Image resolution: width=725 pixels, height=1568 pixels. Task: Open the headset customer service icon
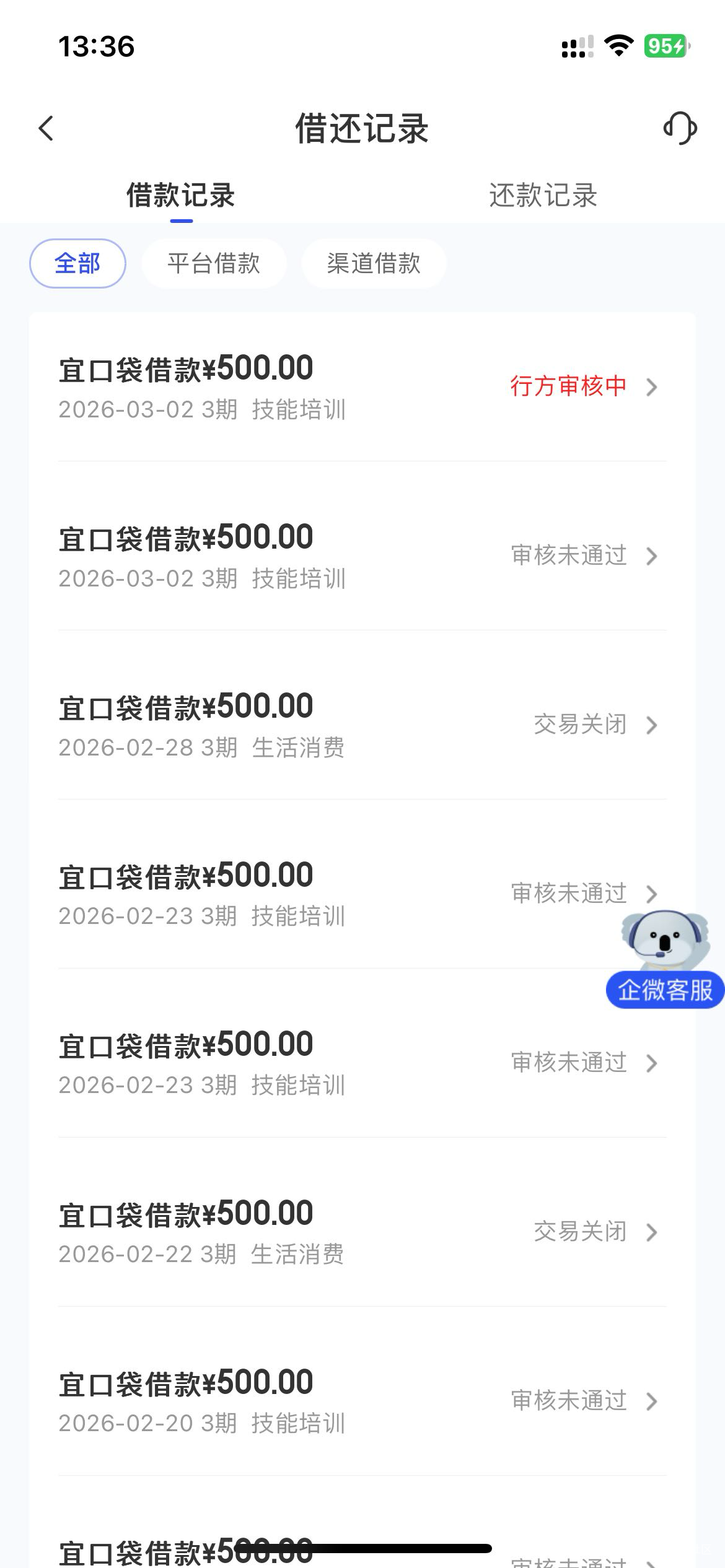click(x=680, y=128)
